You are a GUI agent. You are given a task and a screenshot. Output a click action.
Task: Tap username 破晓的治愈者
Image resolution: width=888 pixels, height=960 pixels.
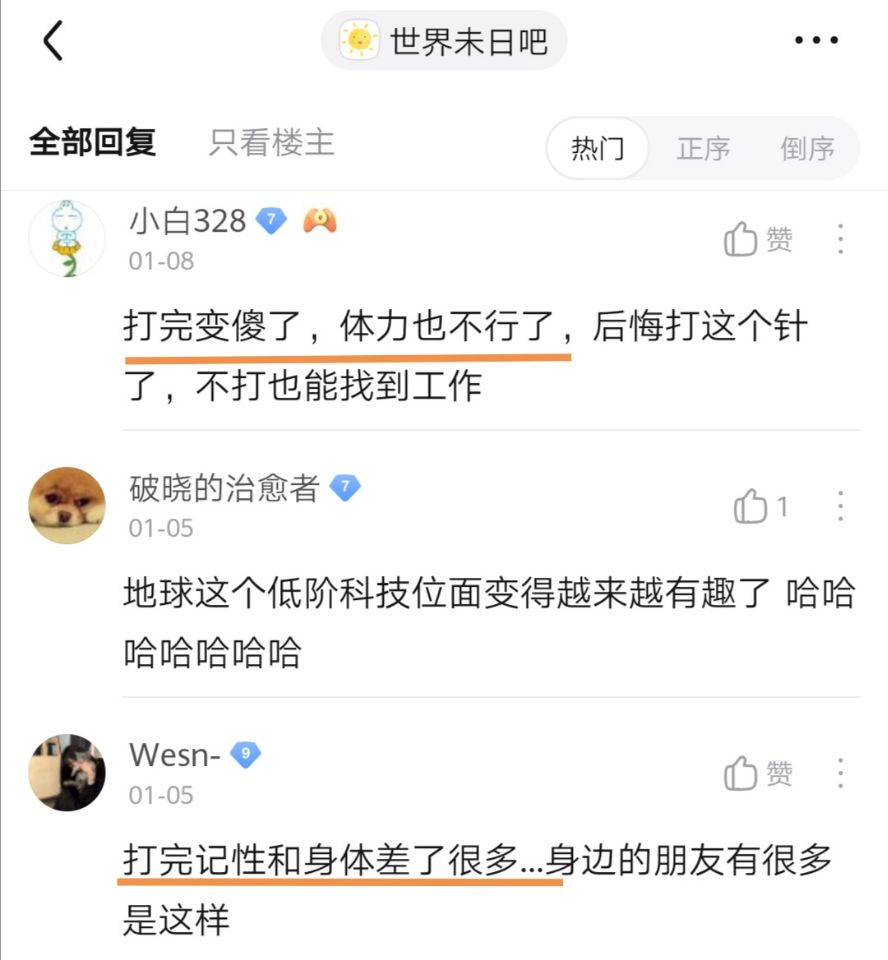(224, 488)
